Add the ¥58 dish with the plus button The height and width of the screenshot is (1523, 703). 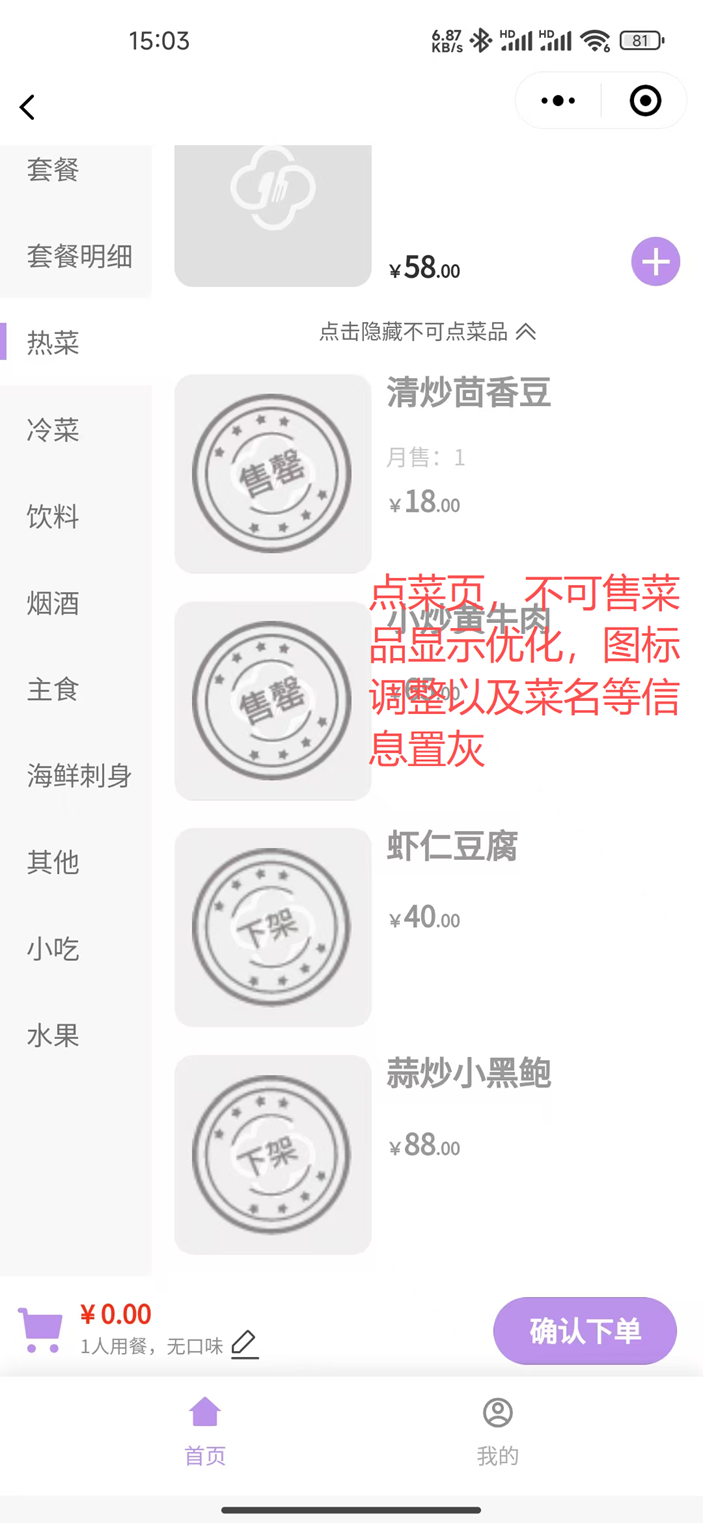click(x=655, y=262)
